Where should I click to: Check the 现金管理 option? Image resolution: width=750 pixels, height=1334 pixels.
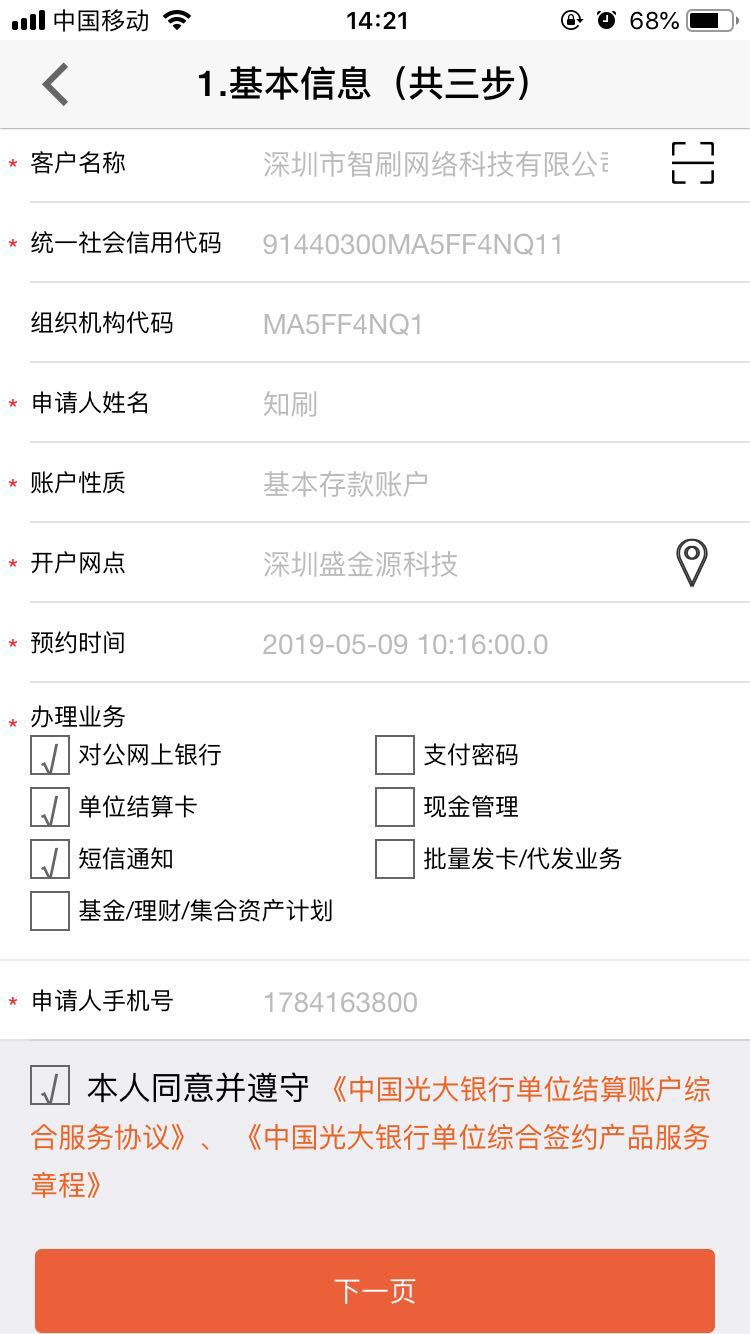click(x=395, y=808)
